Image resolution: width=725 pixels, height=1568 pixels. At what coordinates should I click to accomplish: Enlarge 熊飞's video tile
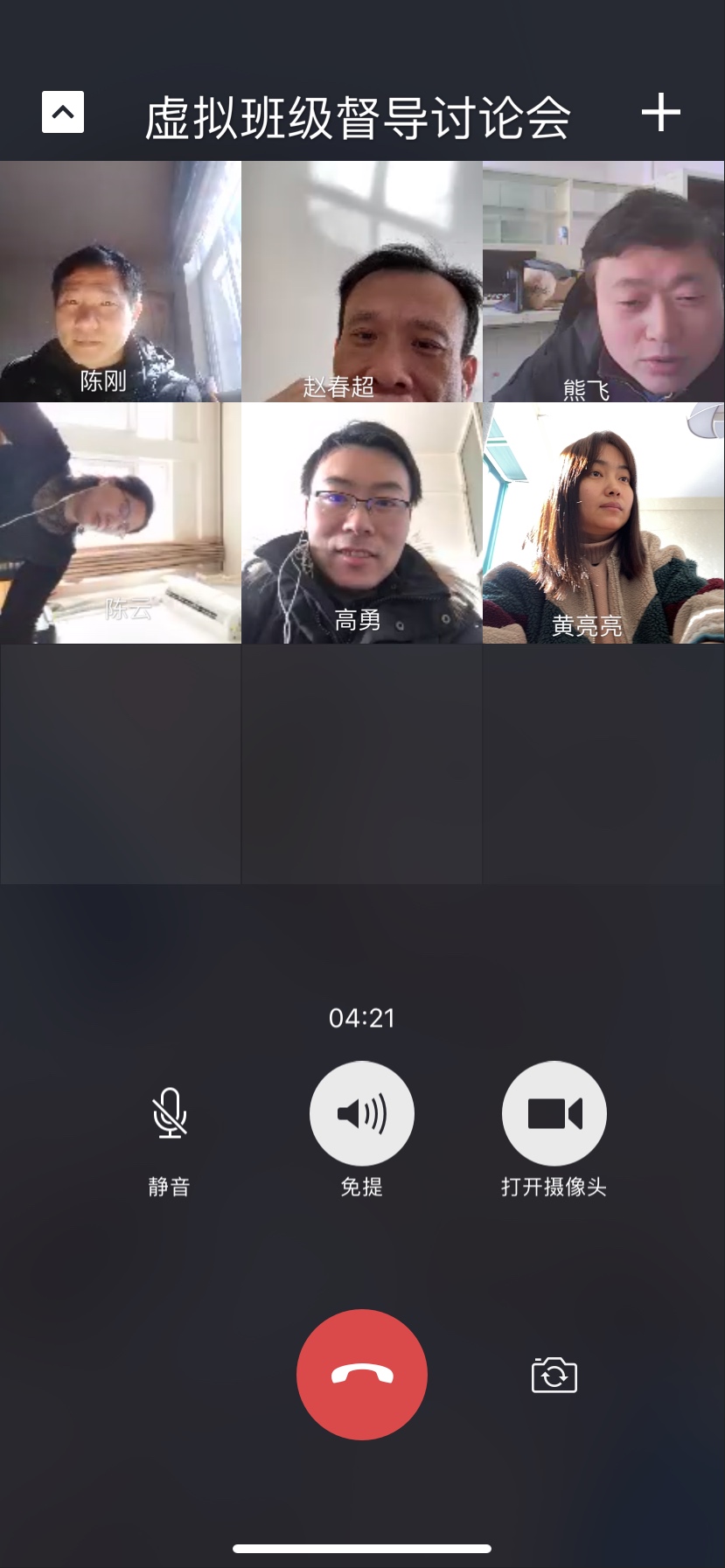tap(603, 282)
